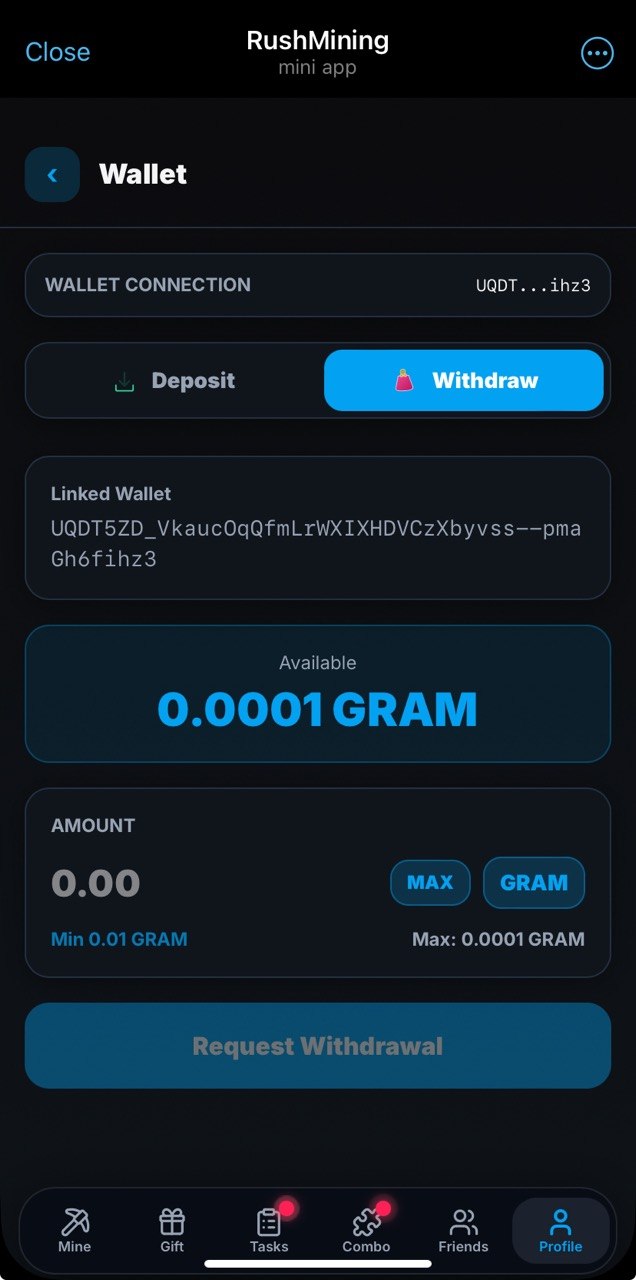This screenshot has height=1280, width=636.
Task: Switch to the Tasks tab
Action: pos(269,1230)
